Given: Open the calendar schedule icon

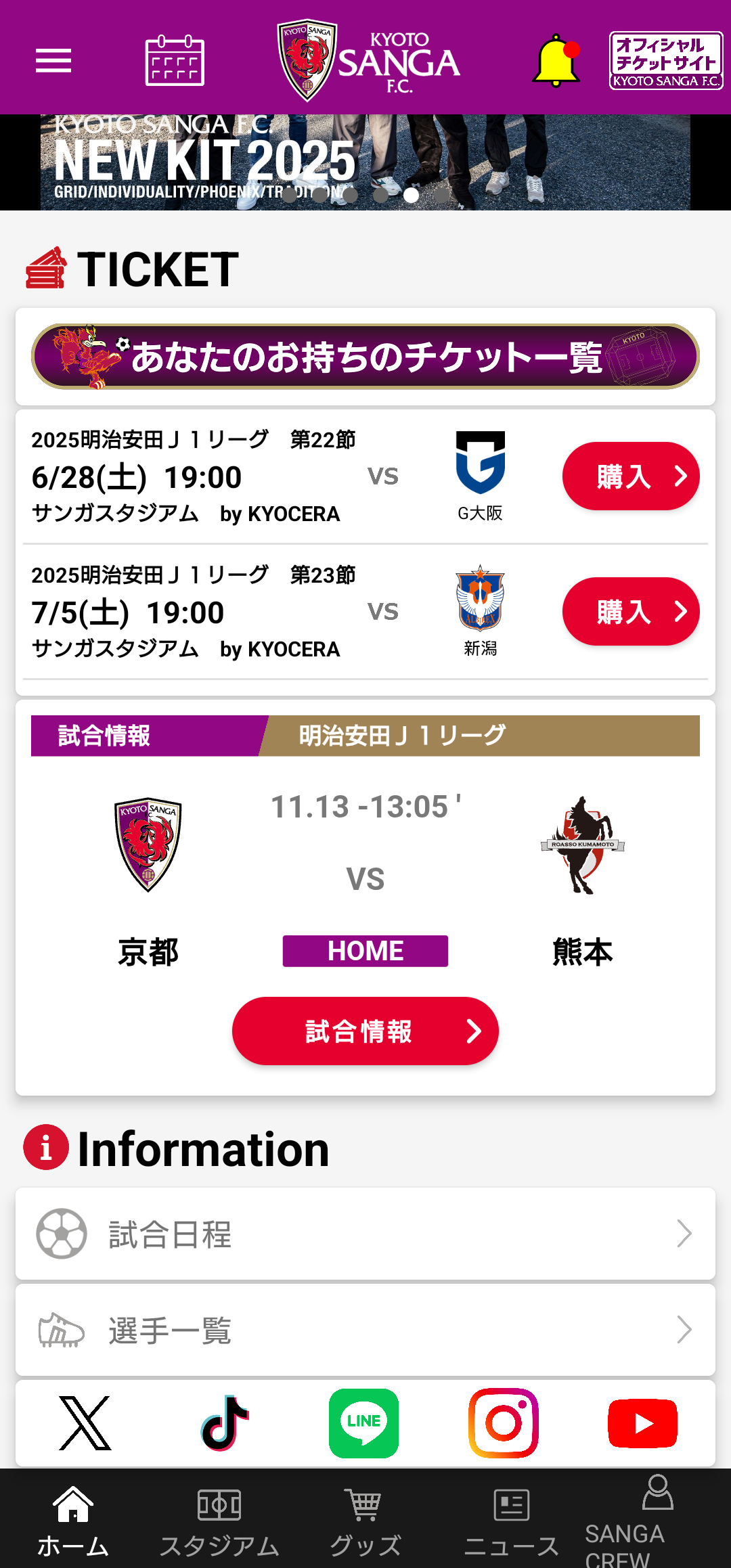Looking at the screenshot, I should coord(175,61).
